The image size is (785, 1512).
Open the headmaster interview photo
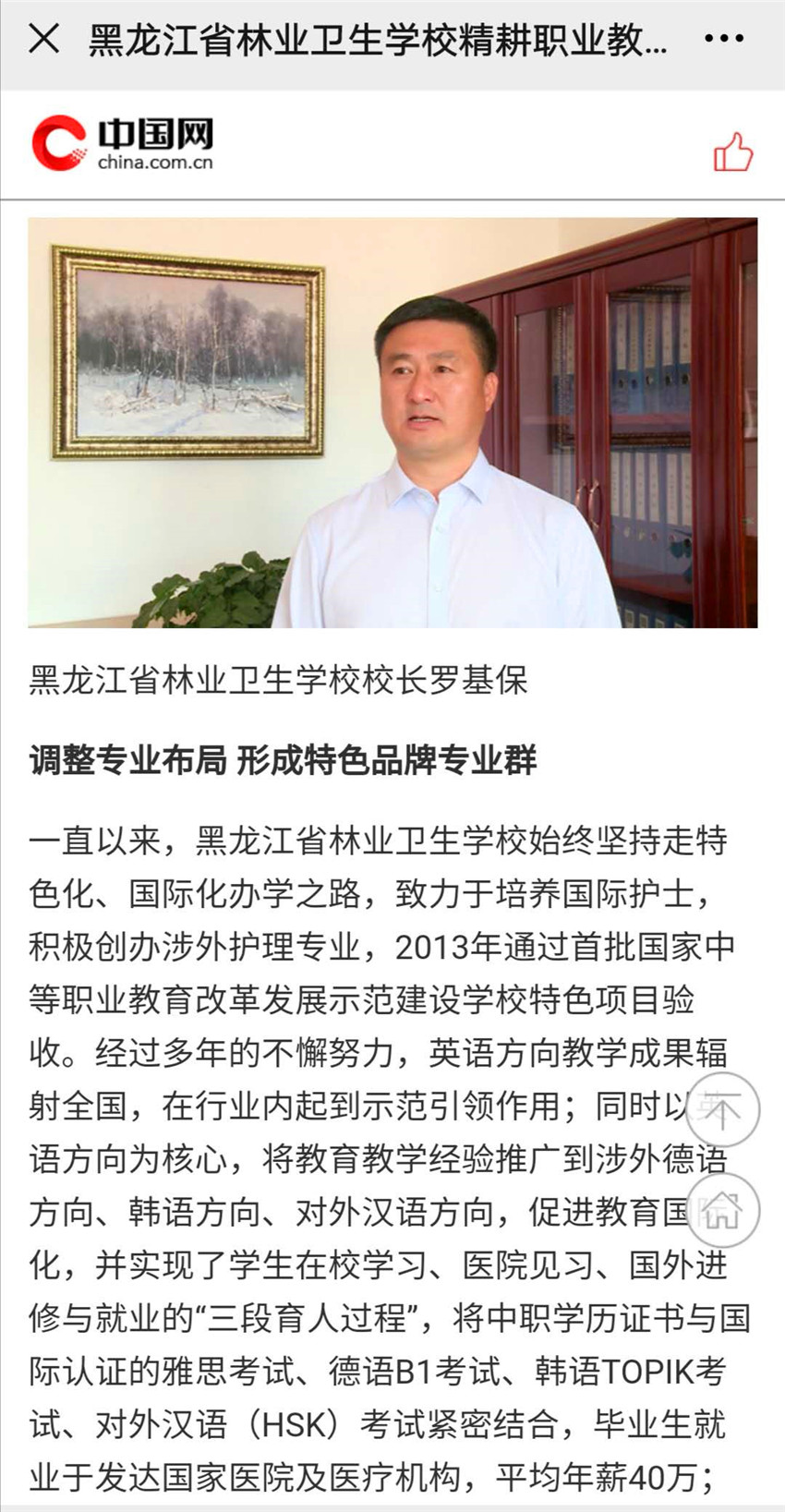point(392,423)
